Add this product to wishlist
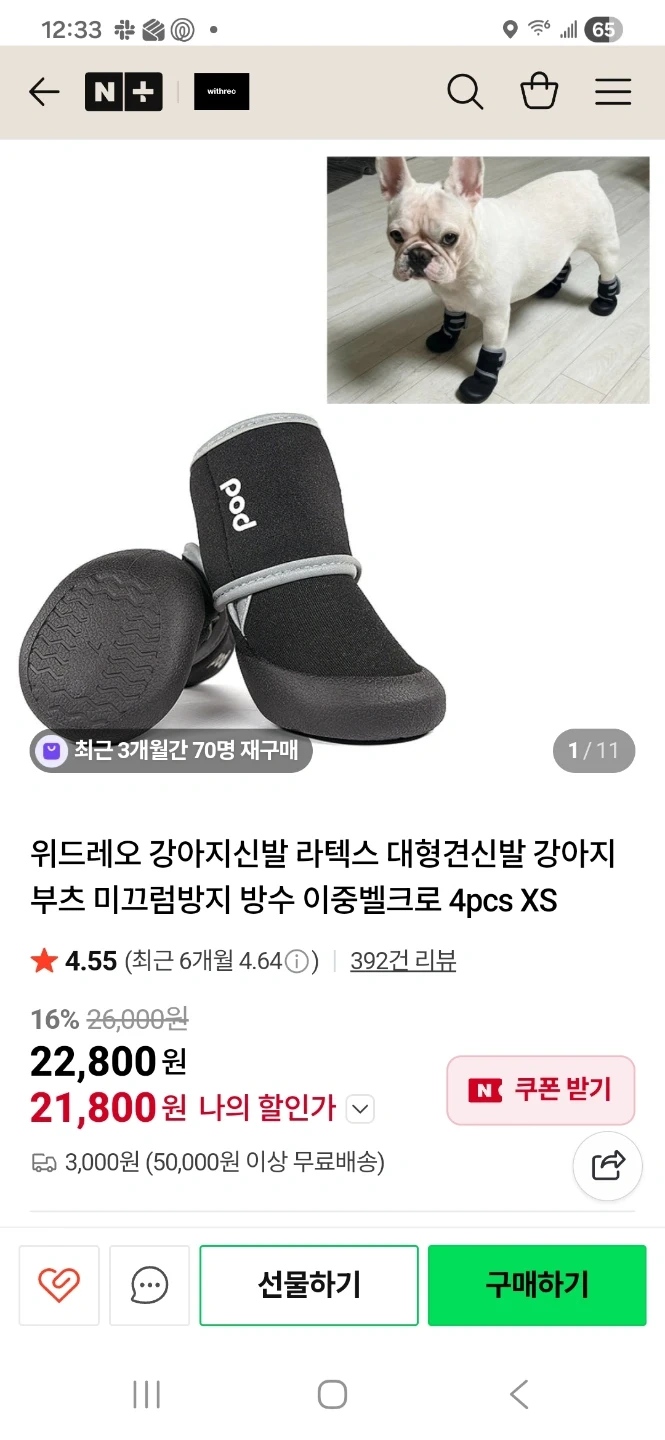Screen dimensions: 665x1440 click(x=59, y=1285)
